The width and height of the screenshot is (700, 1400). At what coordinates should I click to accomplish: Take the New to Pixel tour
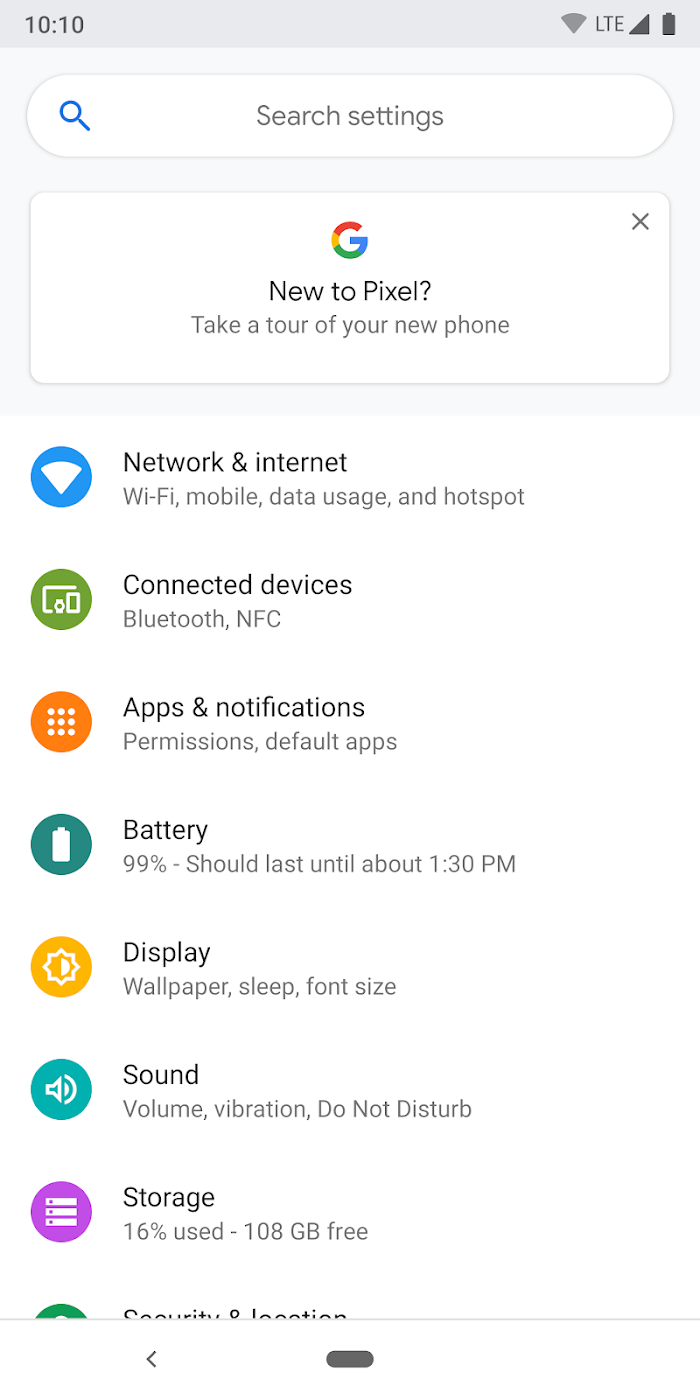[350, 306]
